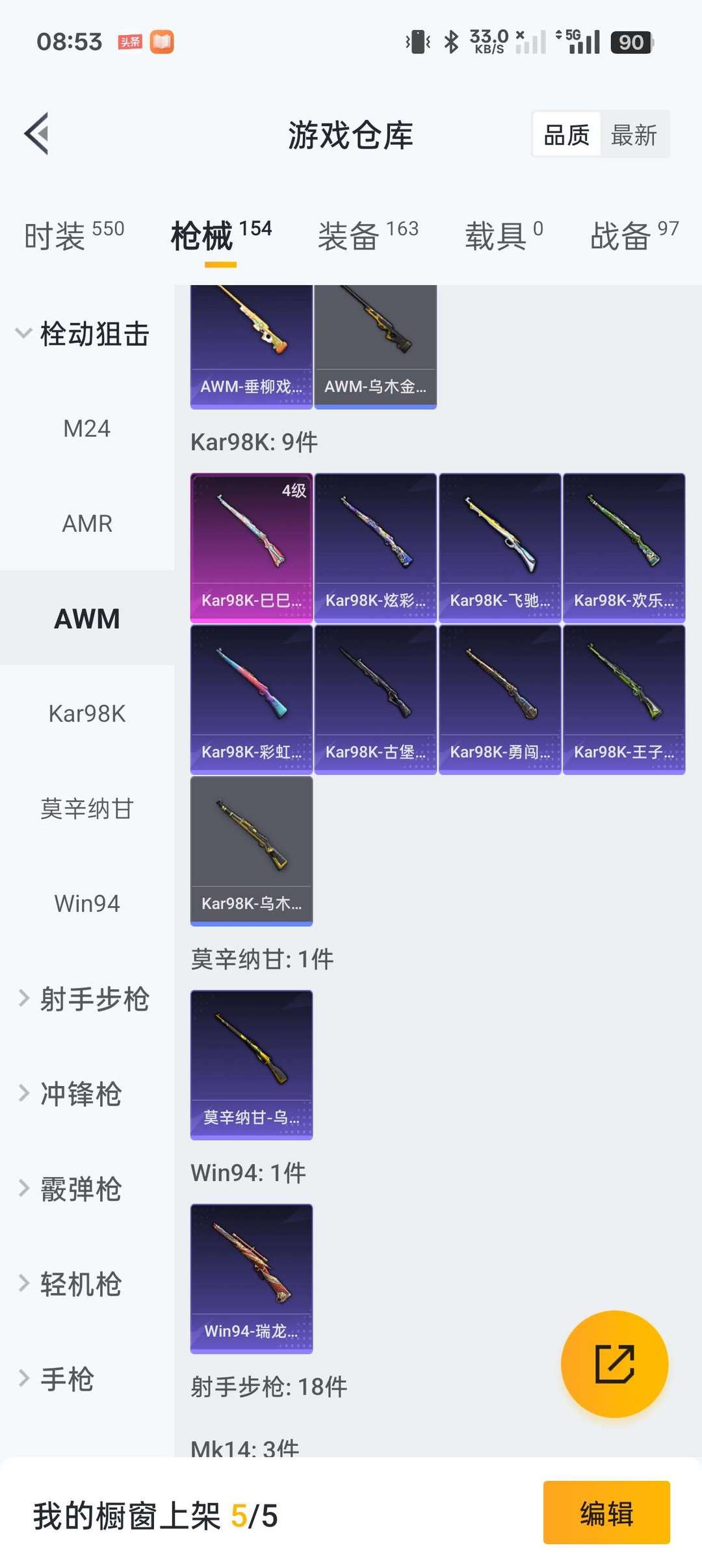Jump to Kar98K in the sidebar
Screen dimensions: 702x1568
[87, 714]
